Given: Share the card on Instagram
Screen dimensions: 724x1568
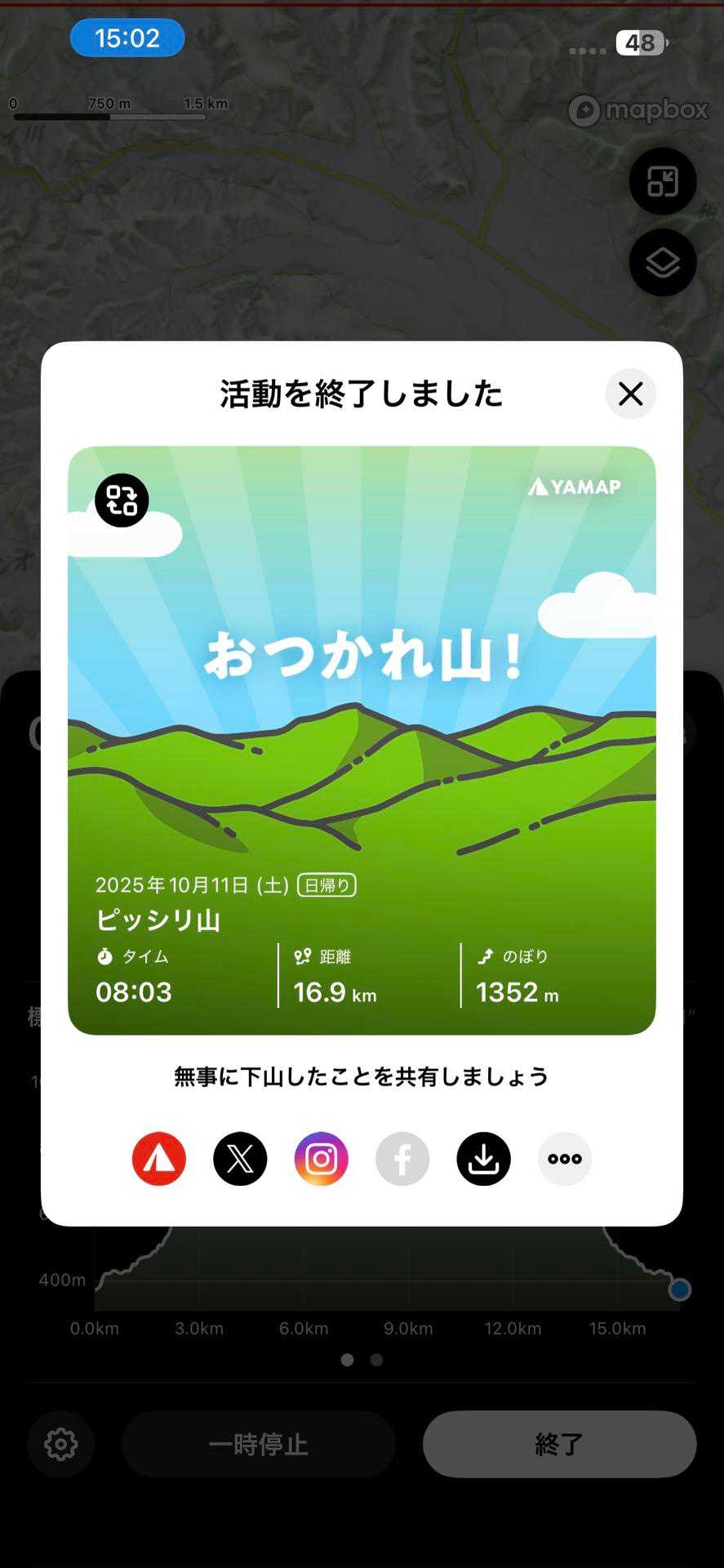Looking at the screenshot, I should coord(321,1159).
